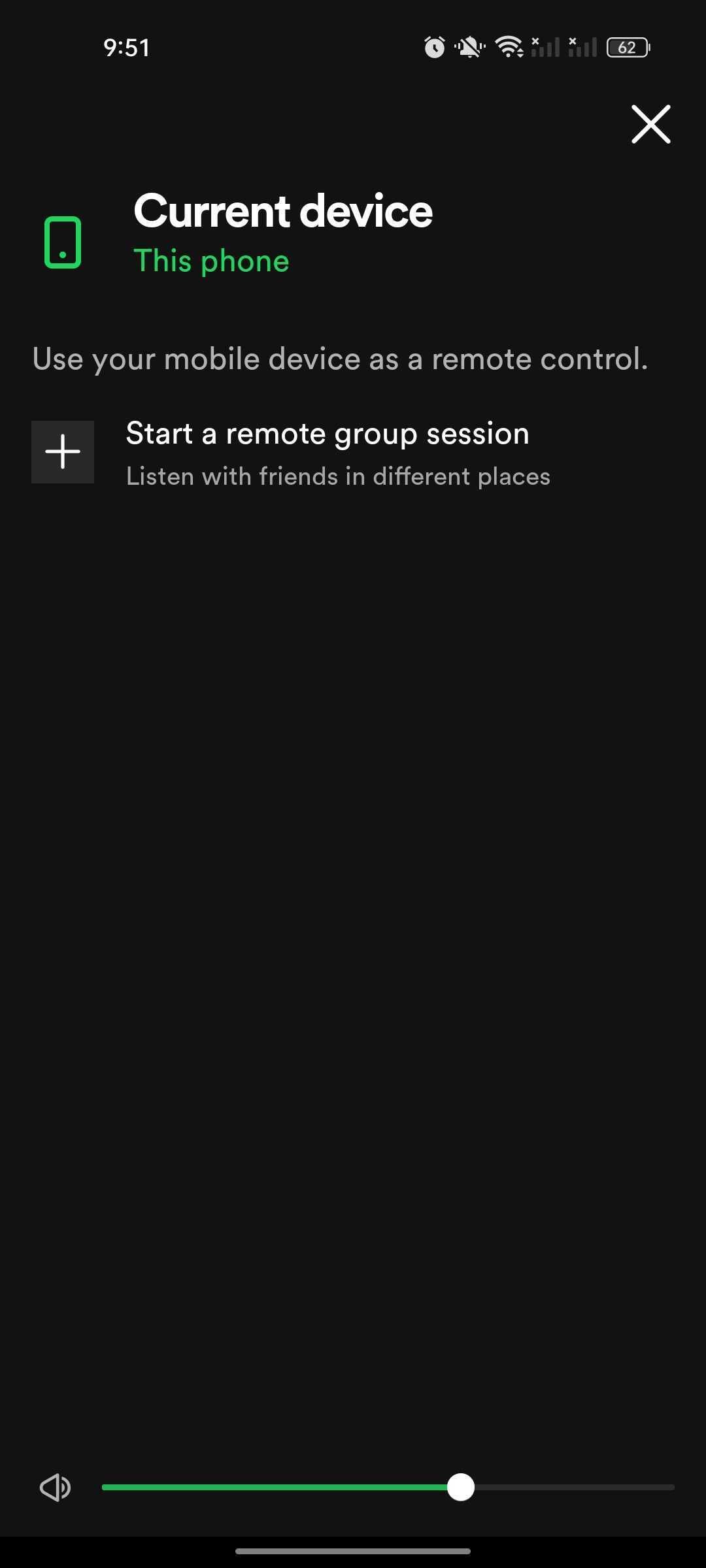Tap the alarm clock status bar icon
The height and width of the screenshot is (1568, 706).
pyautogui.click(x=435, y=46)
